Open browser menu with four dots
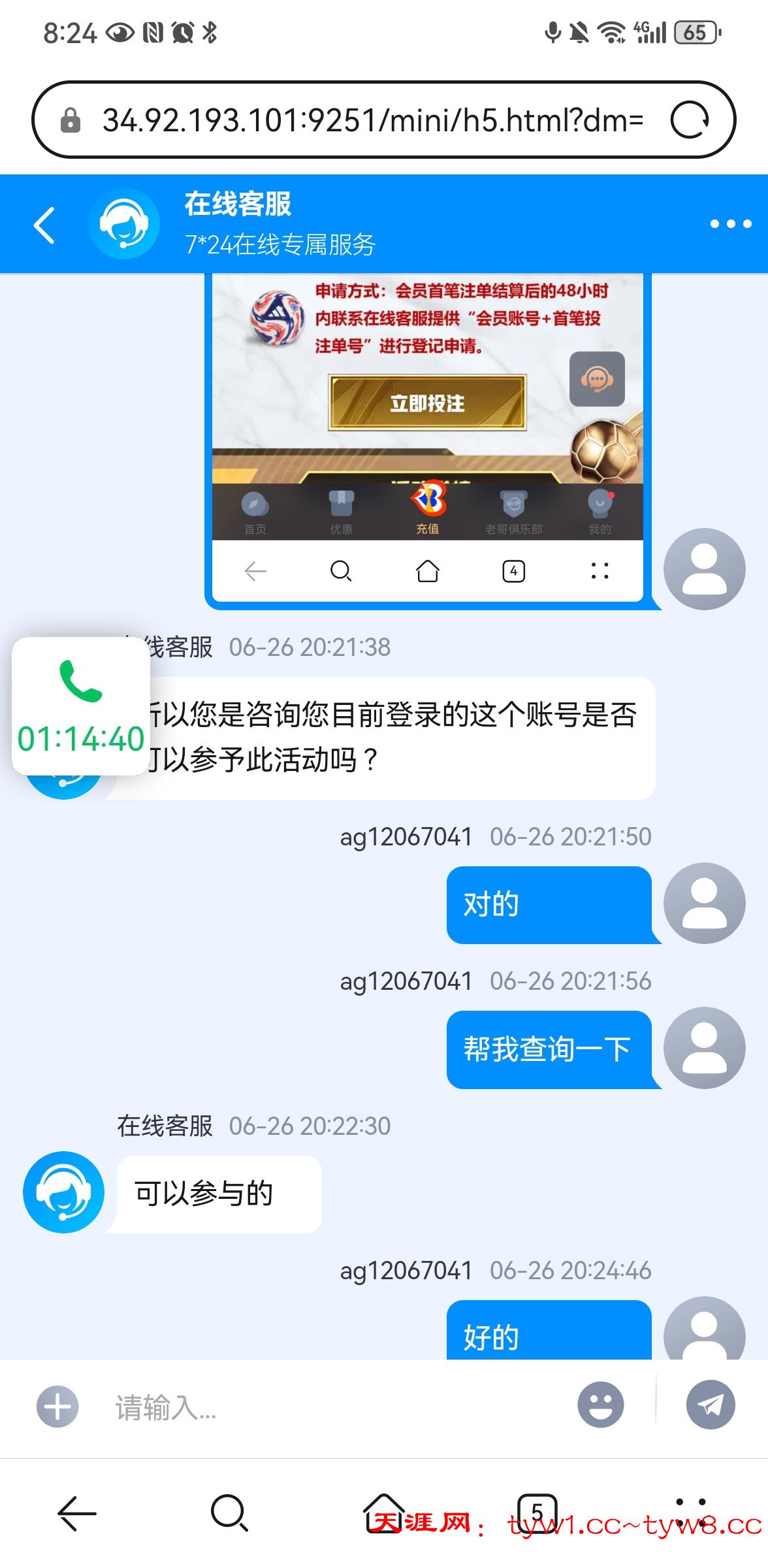The image size is (768, 1568). [x=690, y=1512]
